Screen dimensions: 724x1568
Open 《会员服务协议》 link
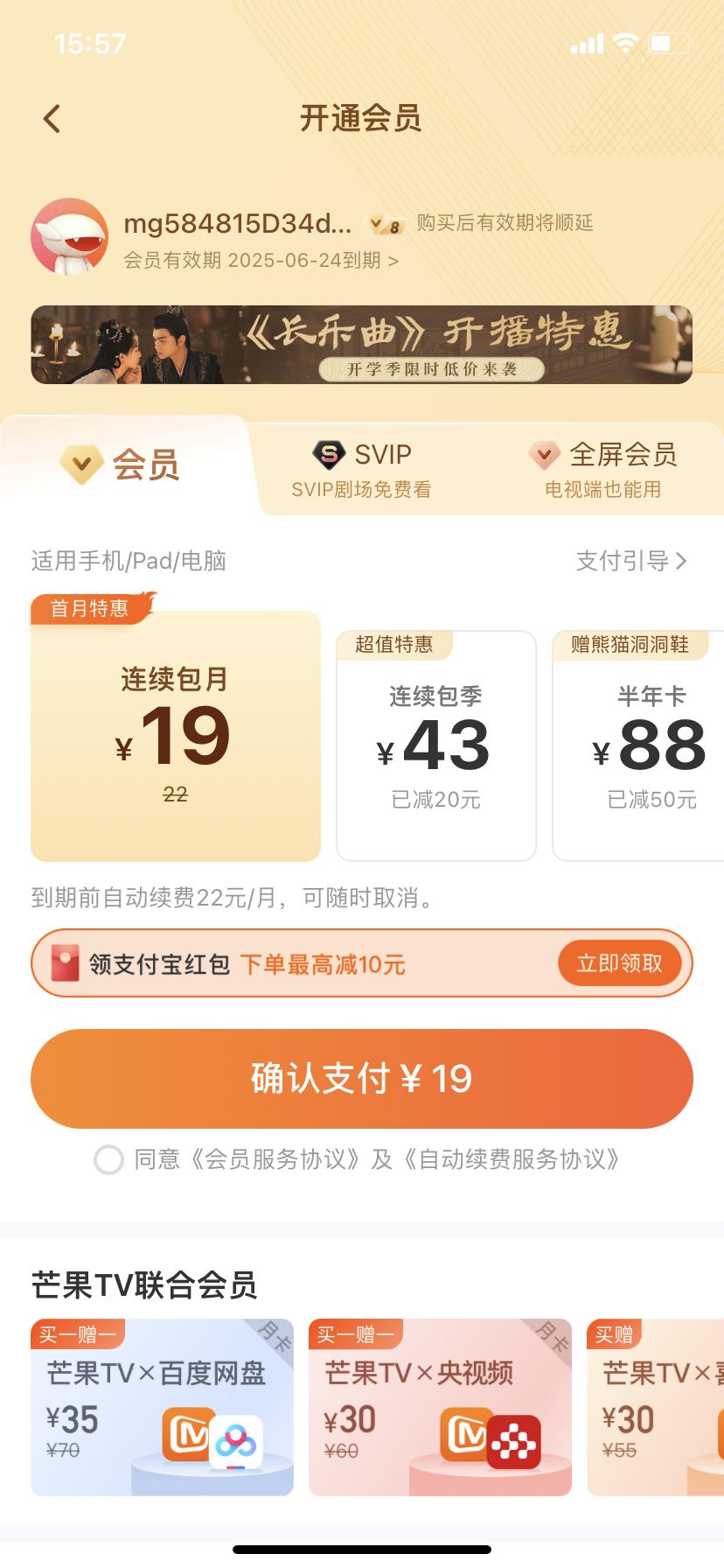click(x=275, y=1159)
